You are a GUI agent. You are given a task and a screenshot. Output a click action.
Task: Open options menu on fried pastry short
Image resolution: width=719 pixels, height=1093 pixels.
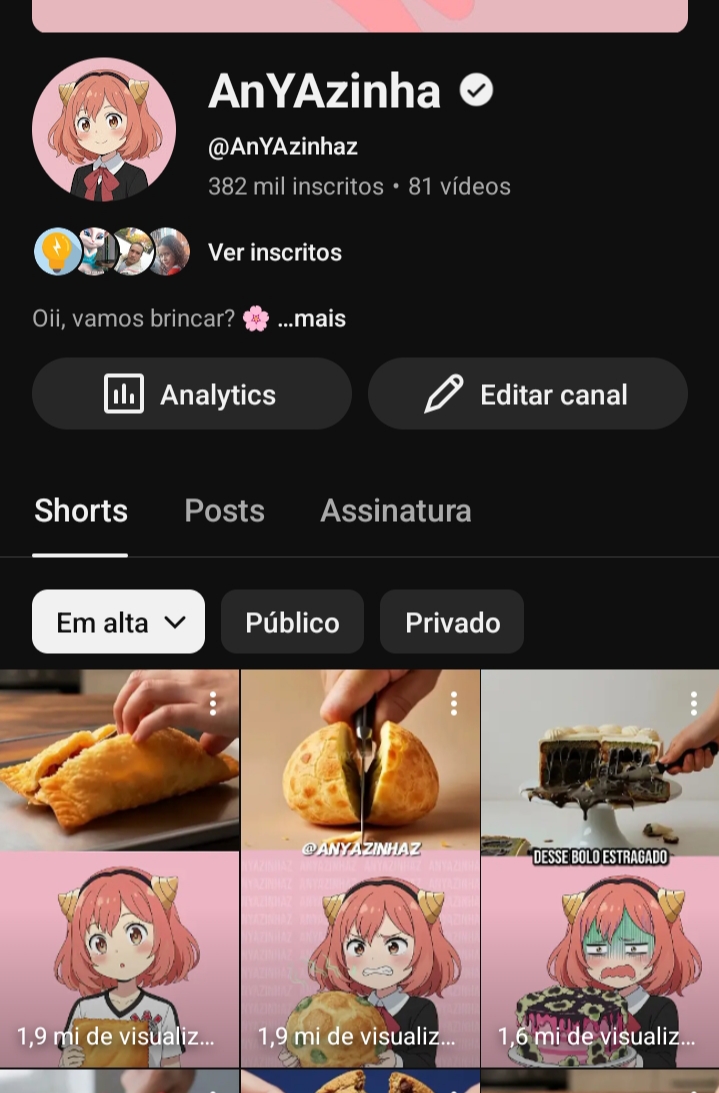click(x=213, y=704)
